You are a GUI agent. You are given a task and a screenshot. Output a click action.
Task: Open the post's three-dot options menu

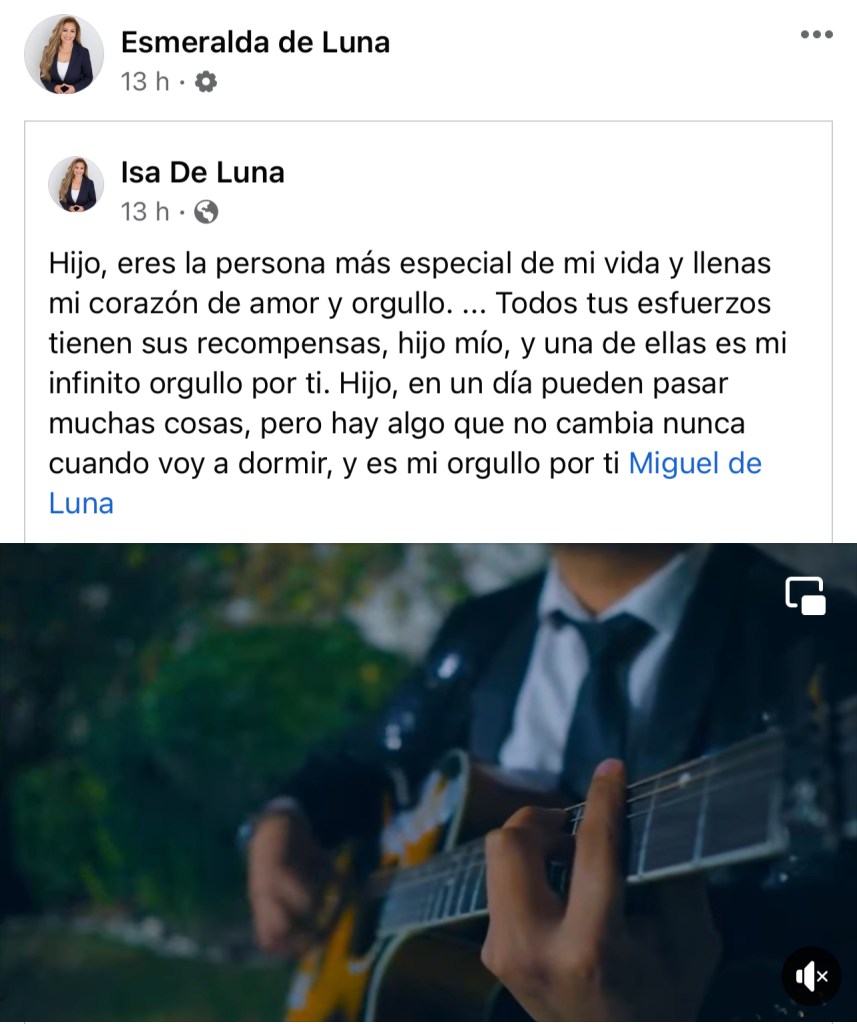click(x=816, y=35)
